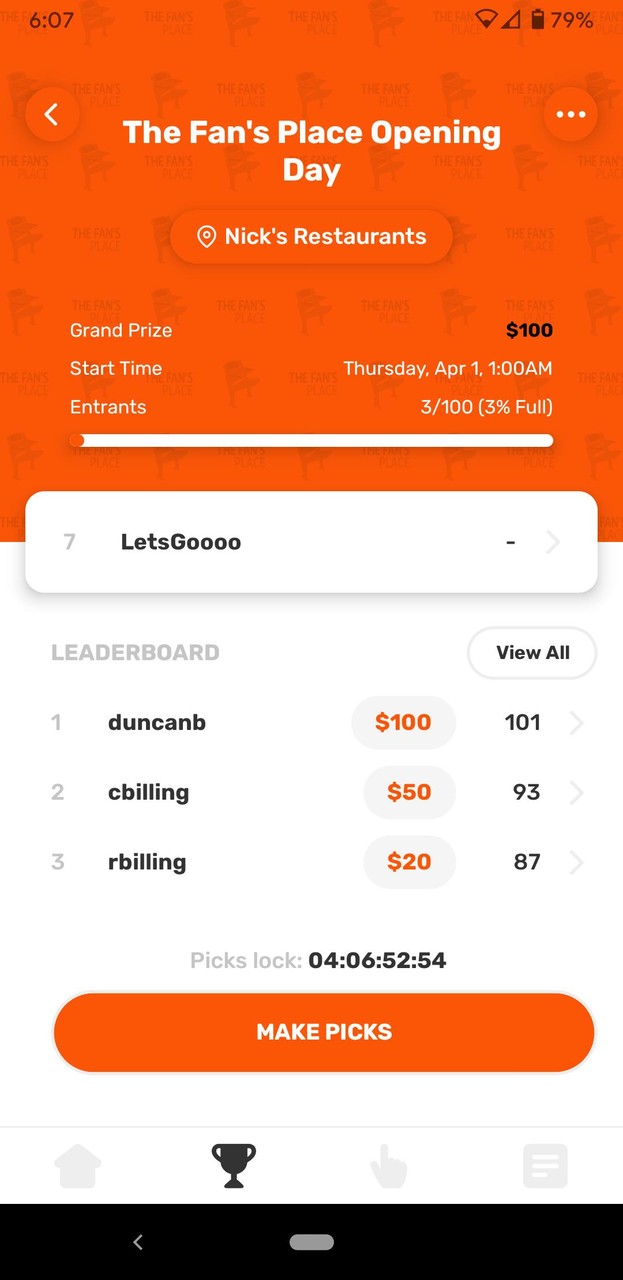Switch to the pointing hand picks tab

pyautogui.click(x=389, y=1166)
